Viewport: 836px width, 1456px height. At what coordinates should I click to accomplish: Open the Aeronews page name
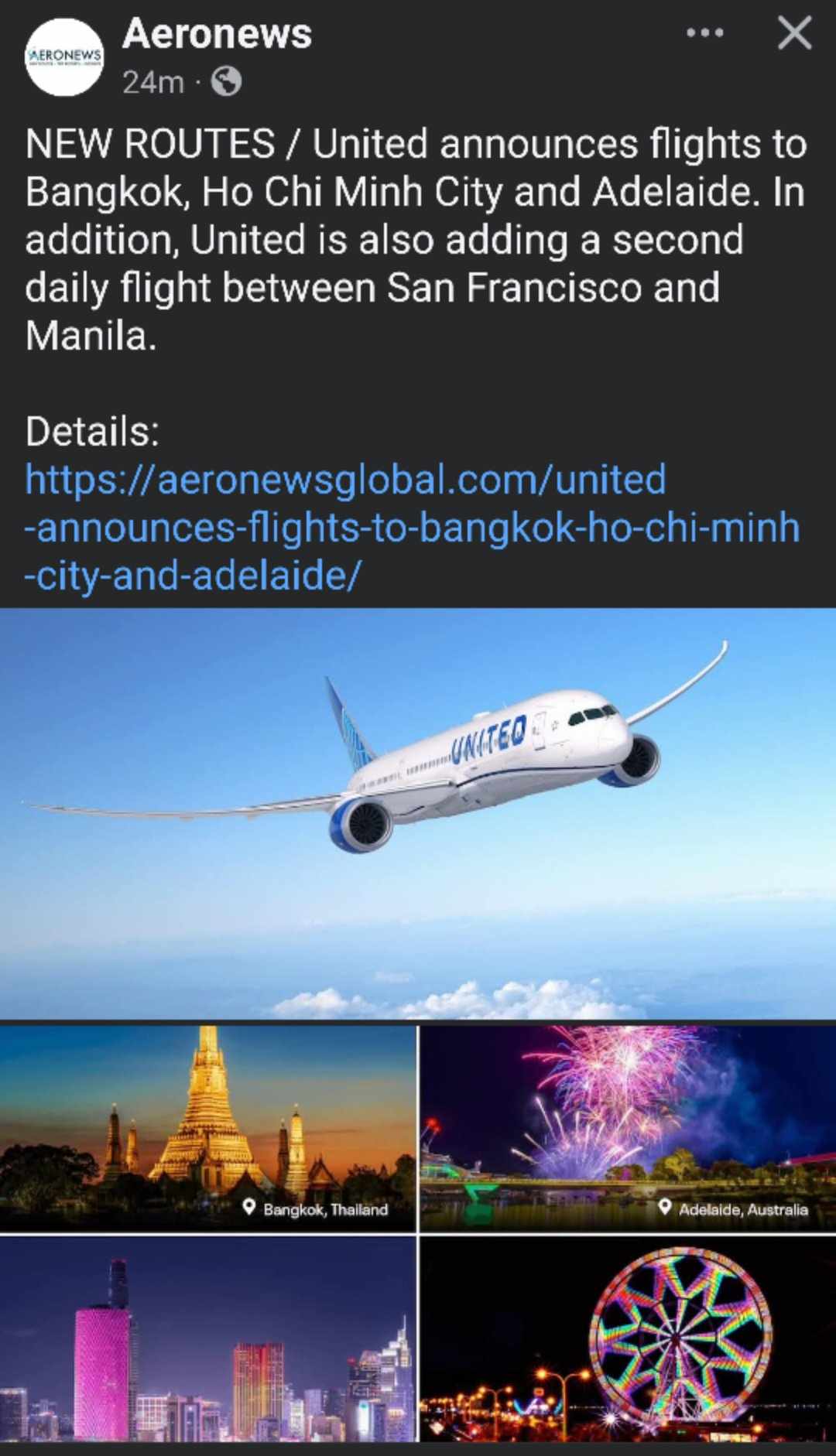tap(217, 34)
